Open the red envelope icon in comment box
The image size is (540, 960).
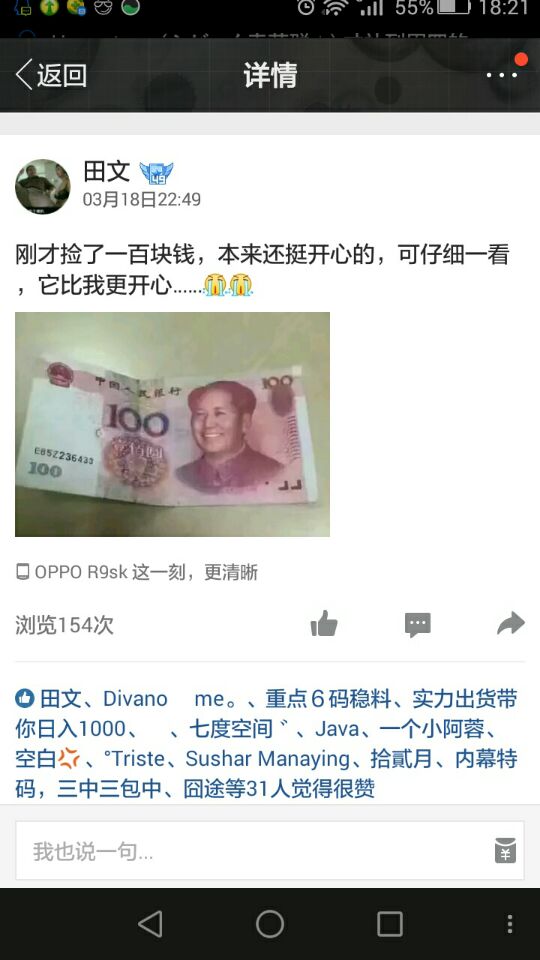[505, 850]
